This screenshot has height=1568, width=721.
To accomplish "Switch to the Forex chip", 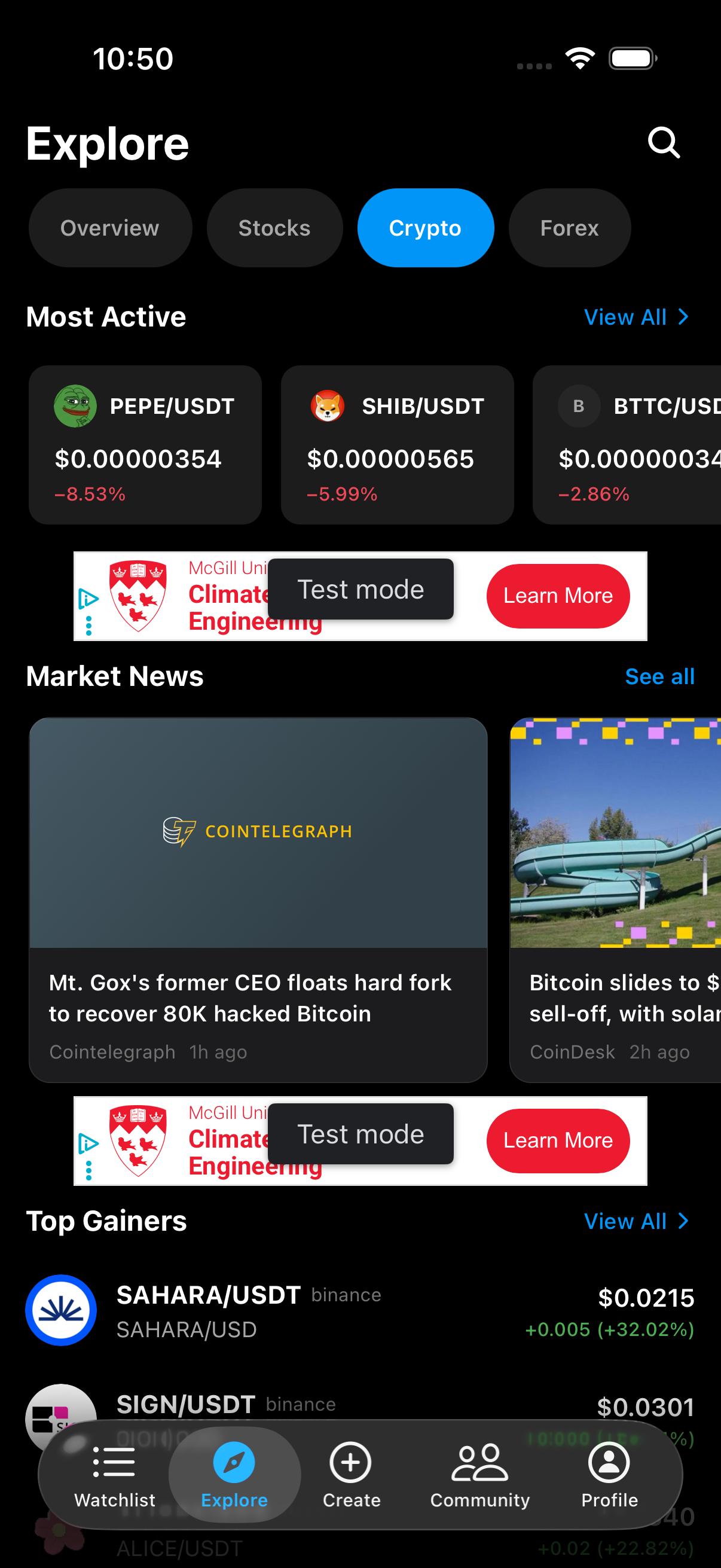I will coord(570,228).
